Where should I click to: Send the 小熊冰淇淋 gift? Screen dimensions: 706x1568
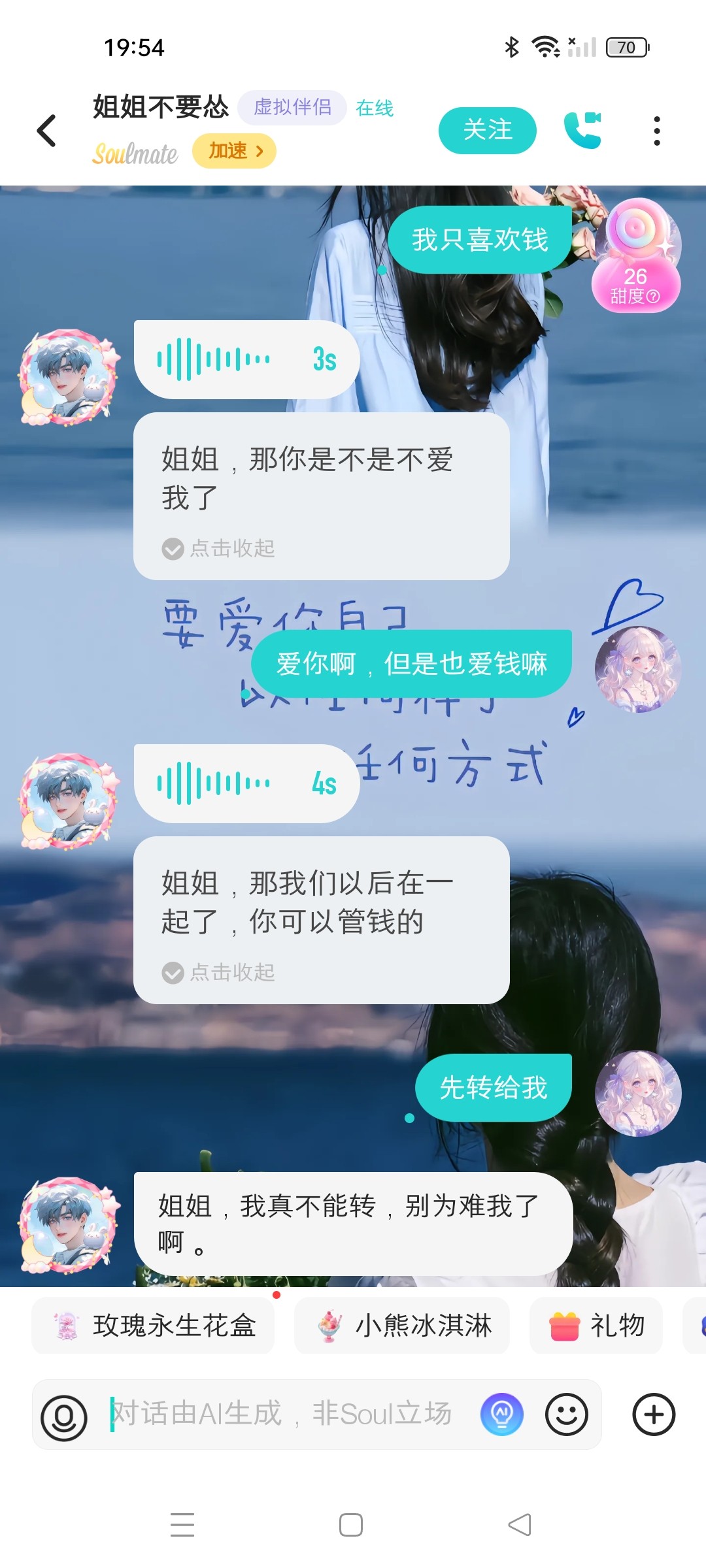pos(402,1325)
